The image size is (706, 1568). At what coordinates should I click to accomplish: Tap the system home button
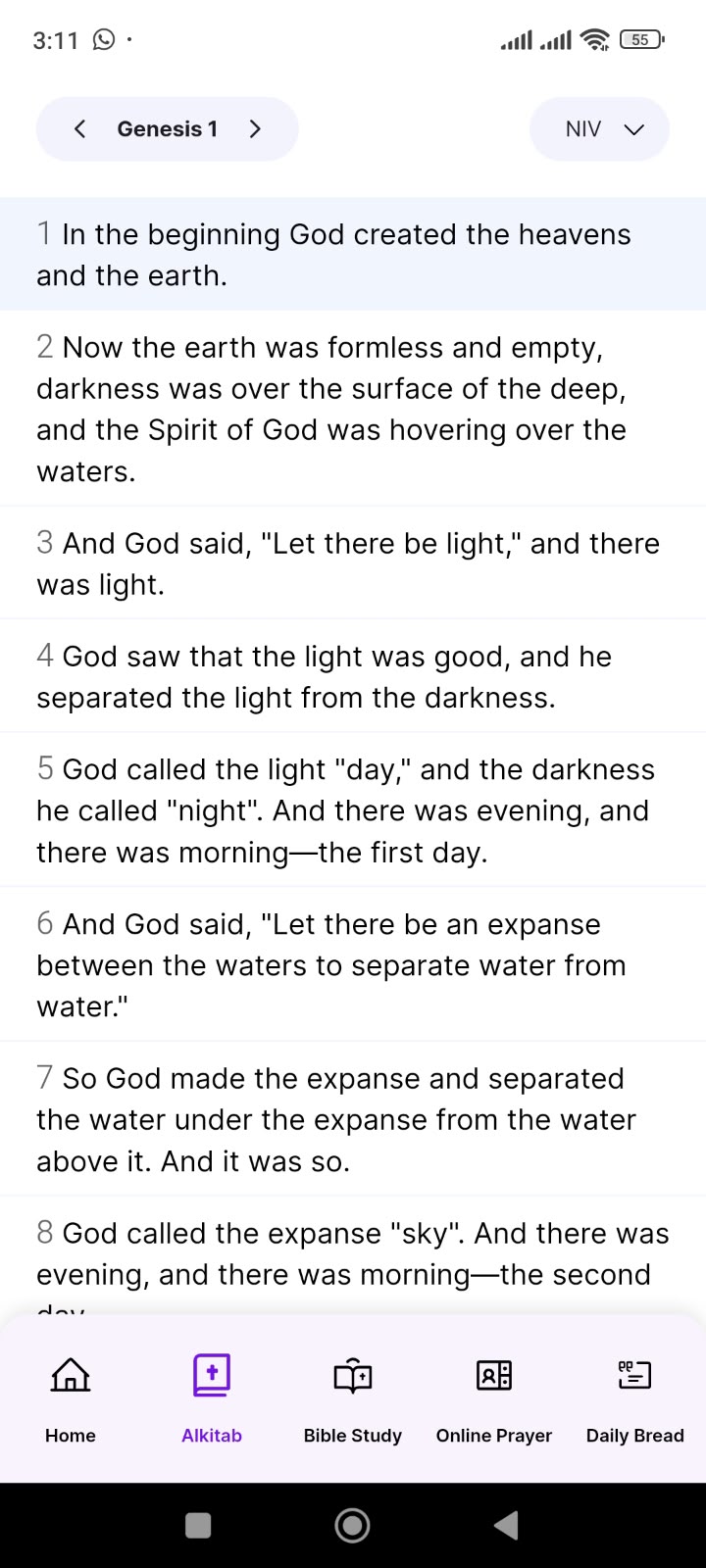click(x=352, y=1525)
